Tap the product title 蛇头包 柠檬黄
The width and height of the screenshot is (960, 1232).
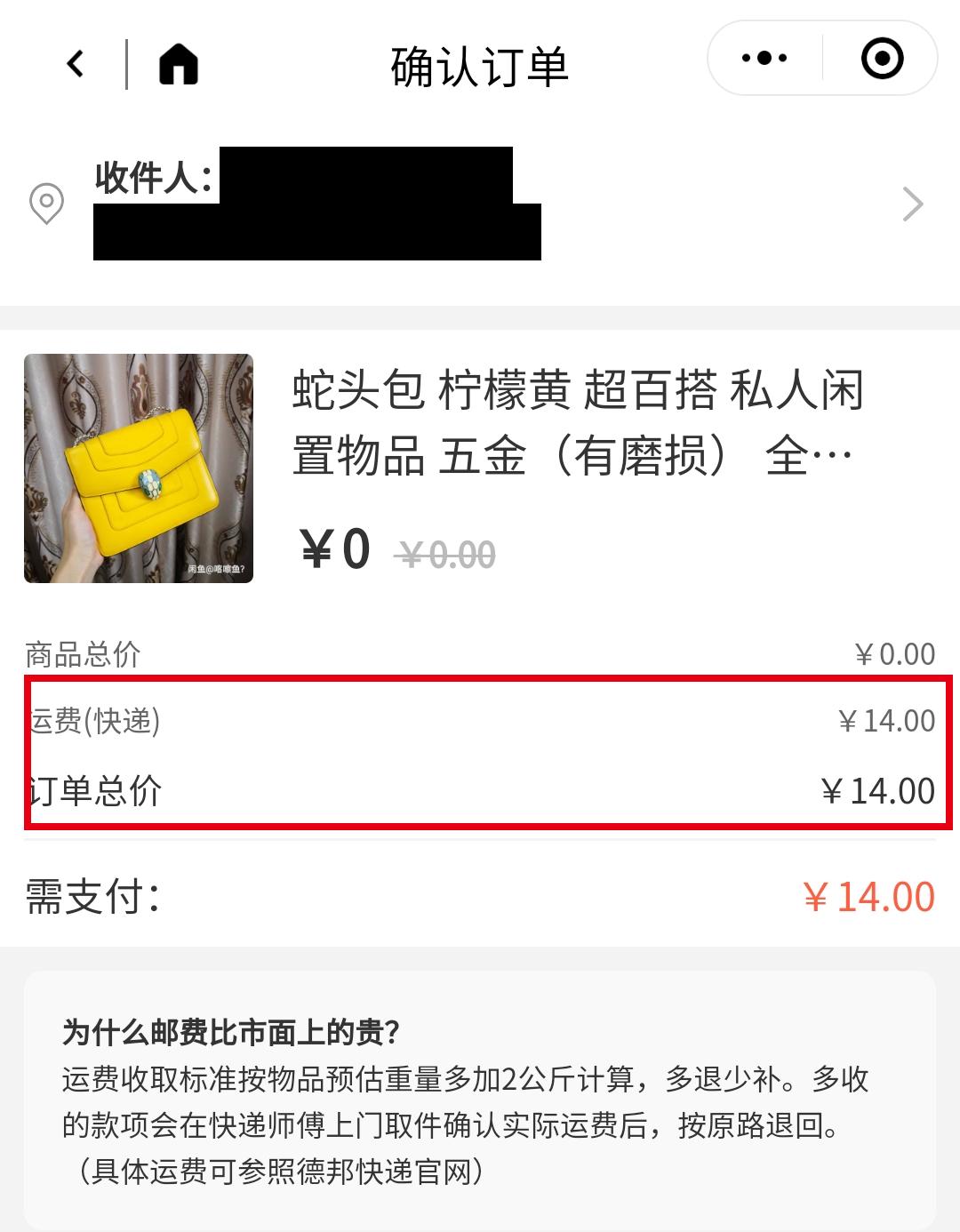pos(578,422)
